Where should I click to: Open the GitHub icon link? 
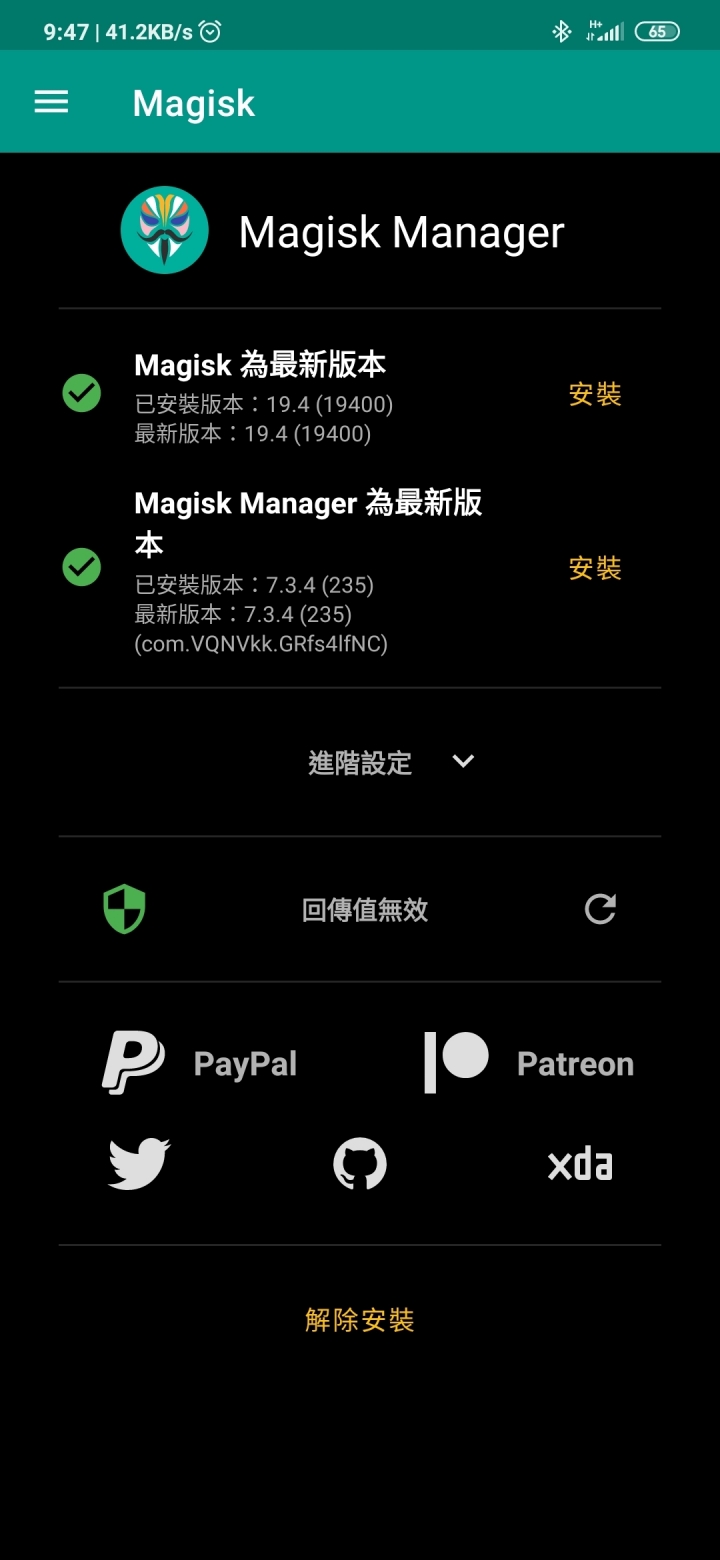pos(360,1164)
